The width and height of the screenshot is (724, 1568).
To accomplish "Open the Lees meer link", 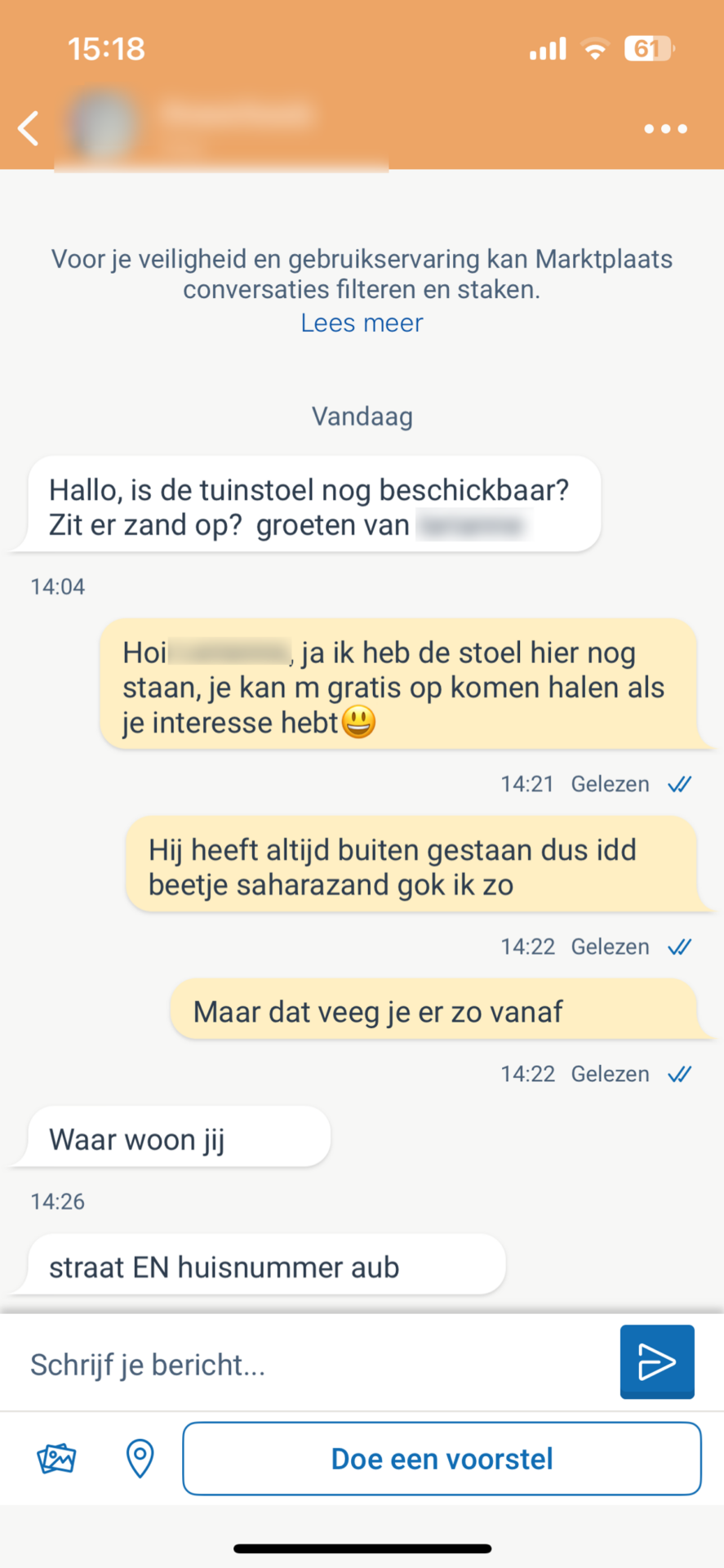I will click(x=362, y=323).
